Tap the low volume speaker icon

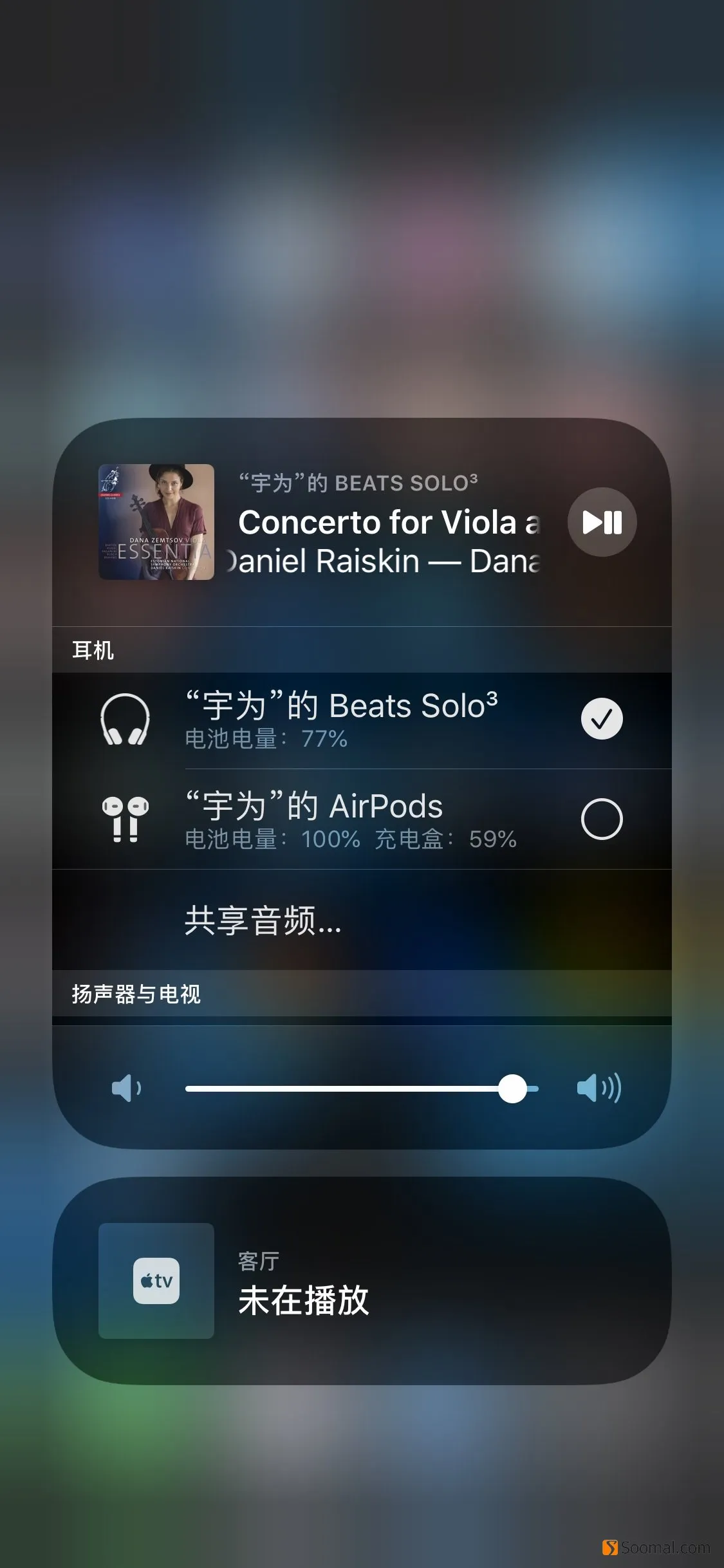(126, 1088)
